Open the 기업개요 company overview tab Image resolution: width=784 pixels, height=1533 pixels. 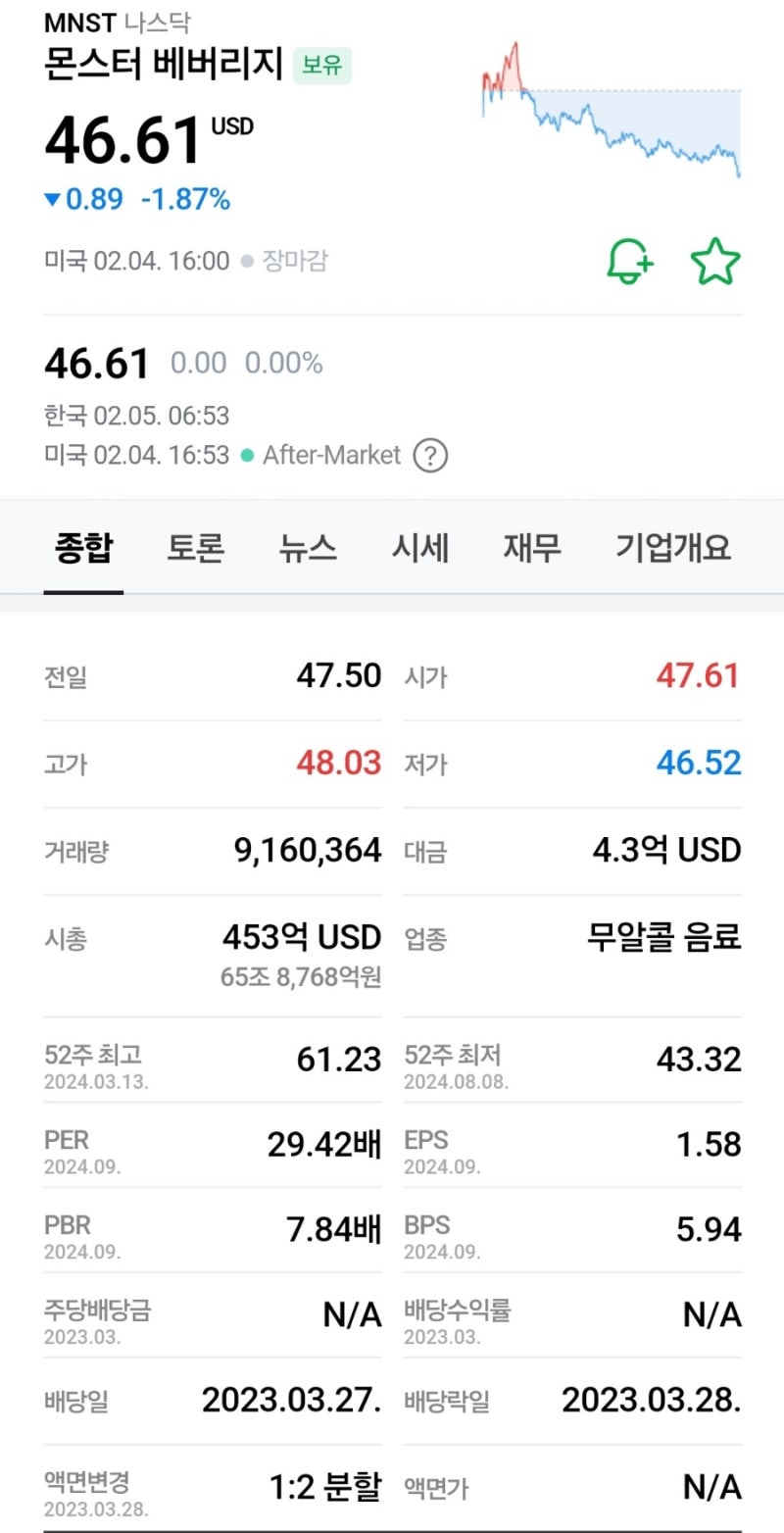[672, 548]
